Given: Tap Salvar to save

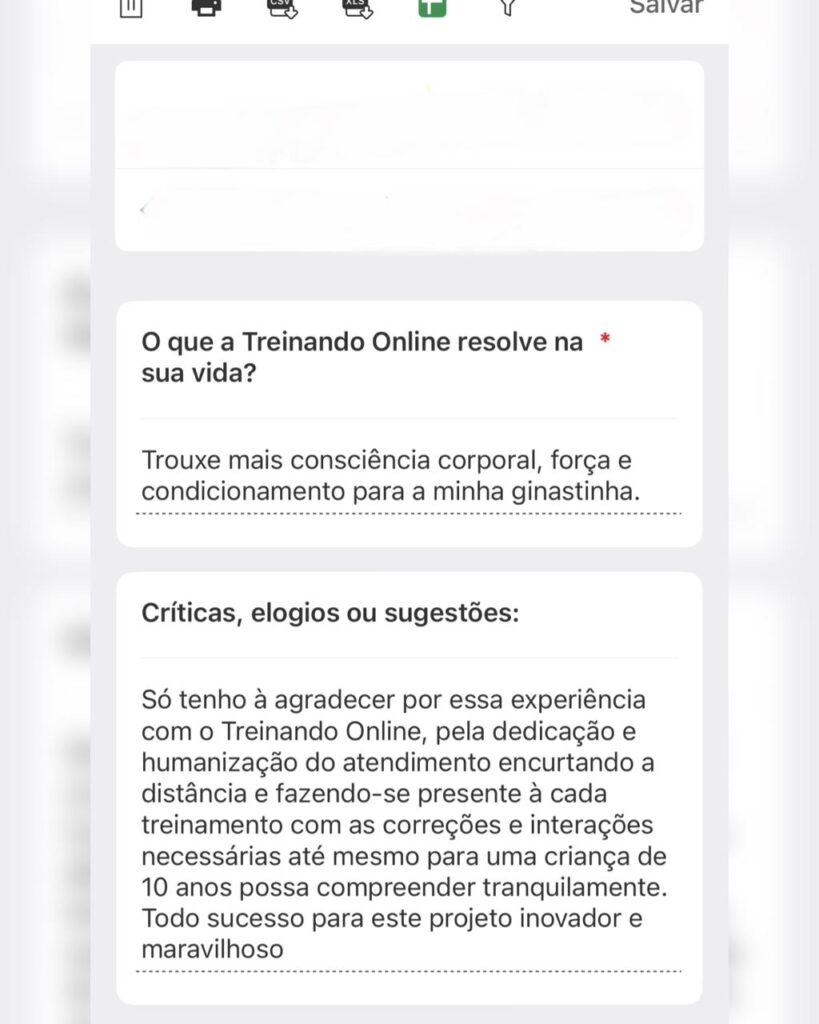Looking at the screenshot, I should (666, 7).
